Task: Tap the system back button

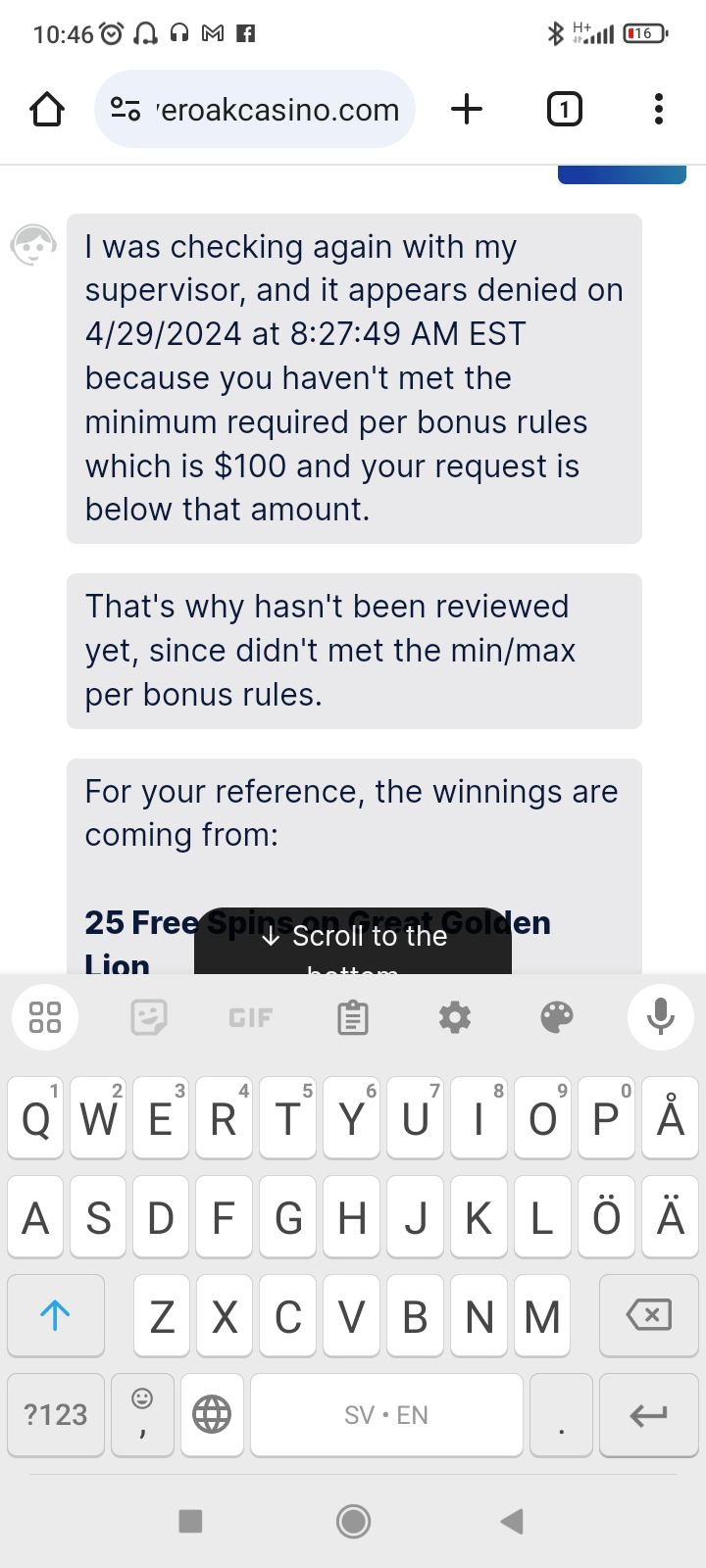Action: 512,1521
